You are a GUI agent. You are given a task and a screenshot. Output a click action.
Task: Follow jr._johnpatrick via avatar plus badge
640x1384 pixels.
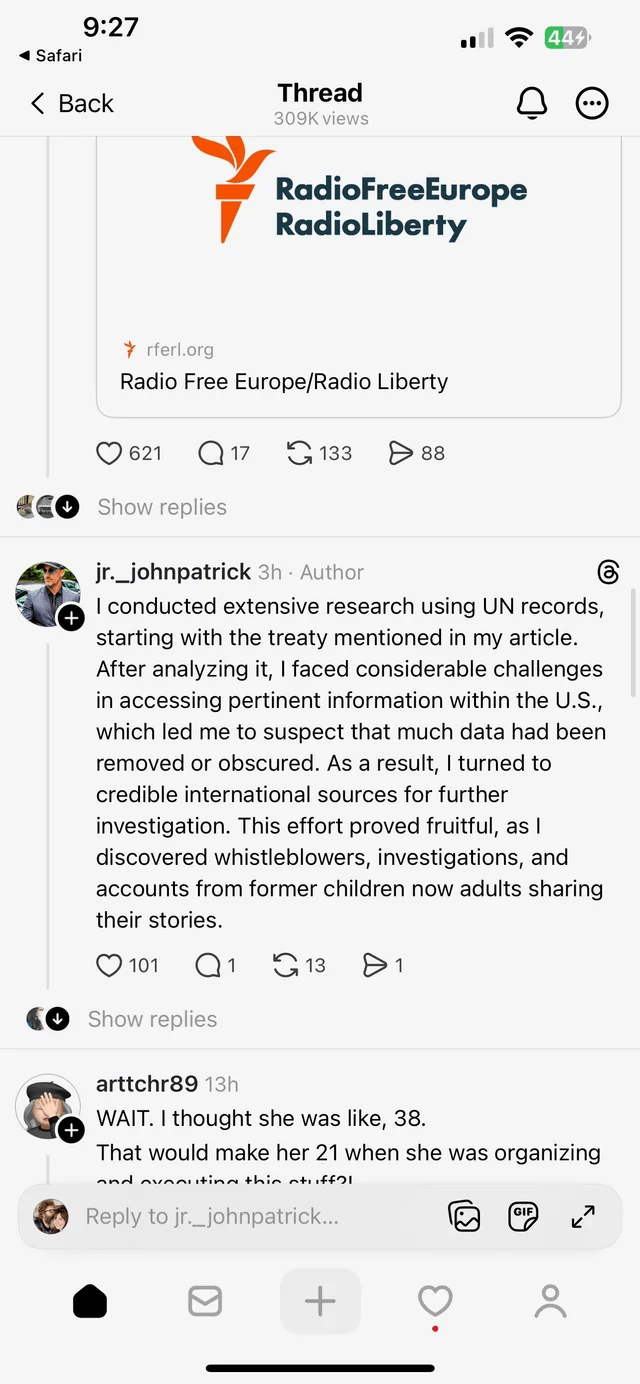(x=71, y=618)
